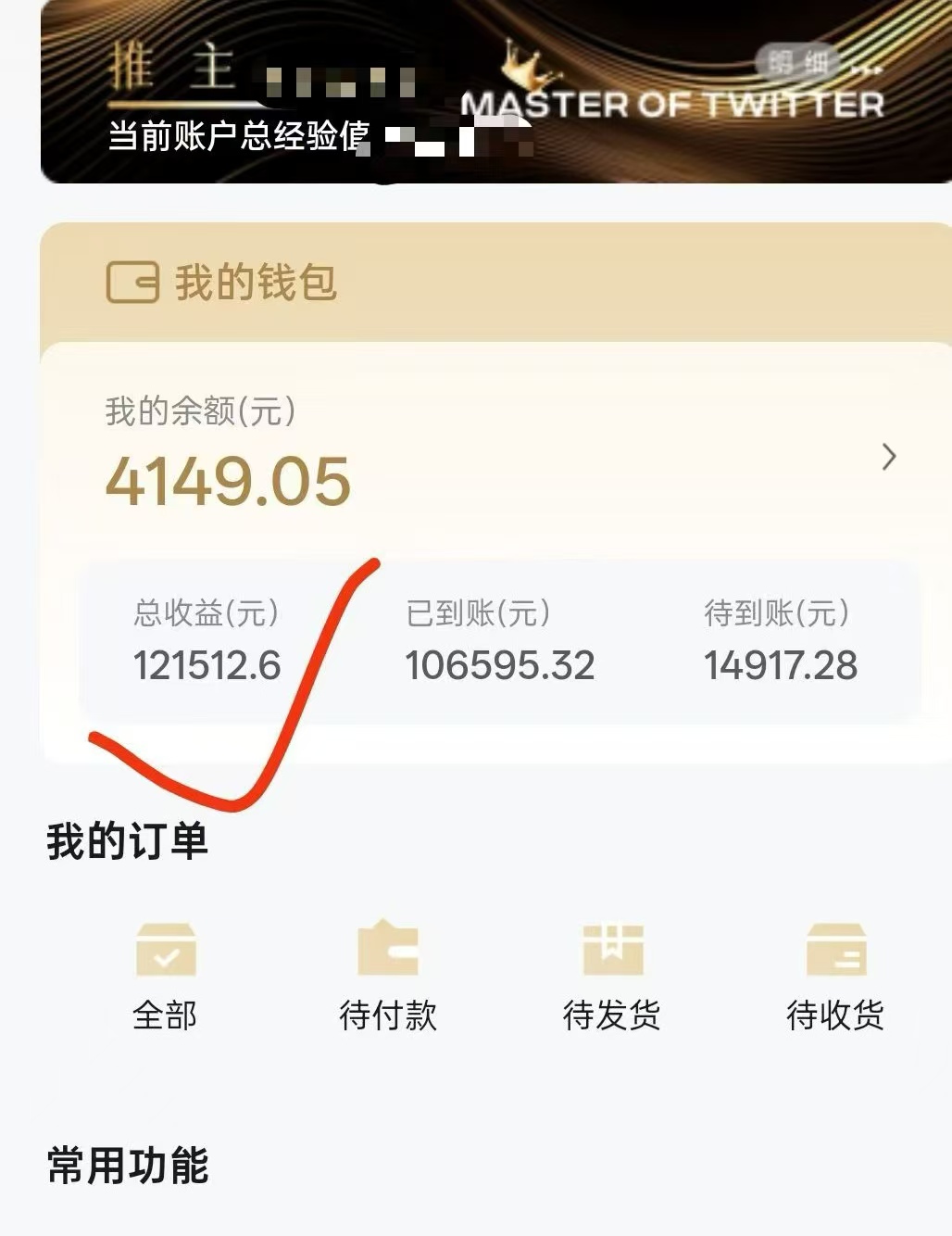Click the 当前账户总经验值 experience label
This screenshot has width=952, height=1236.
[x=237, y=135]
